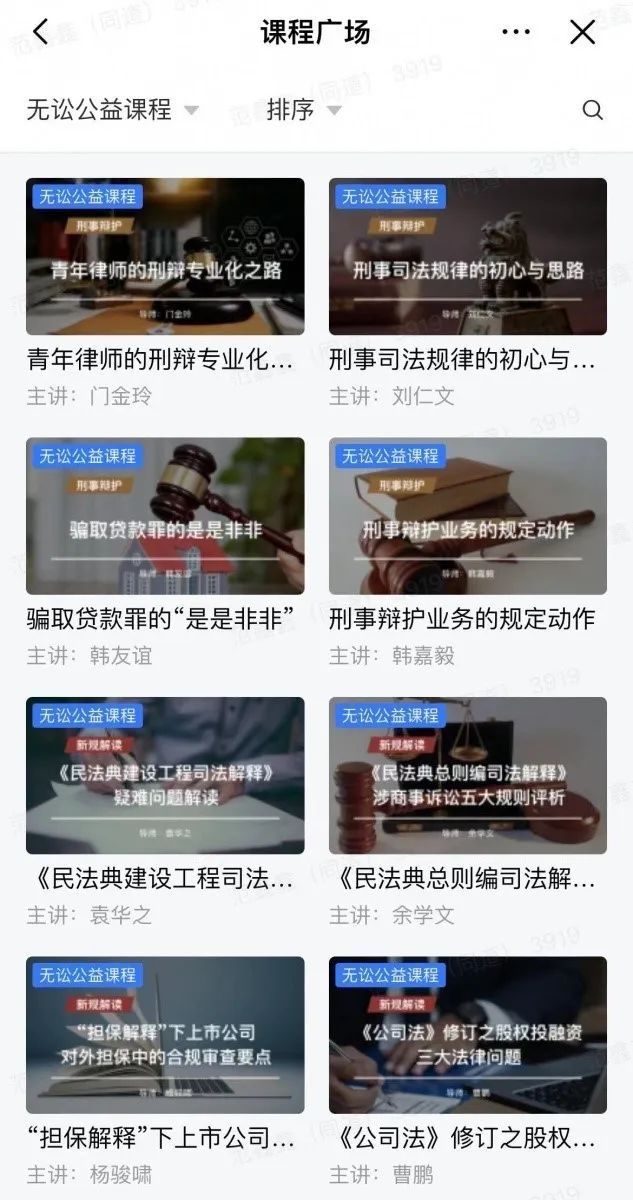Go back from 课程广场

[x=40, y=32]
